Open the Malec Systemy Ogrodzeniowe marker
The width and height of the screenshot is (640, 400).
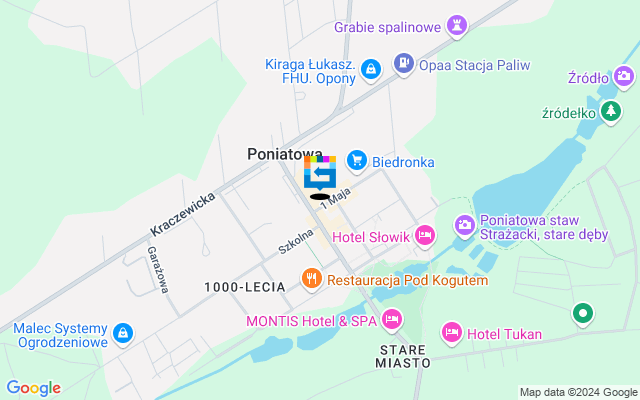coord(122,332)
